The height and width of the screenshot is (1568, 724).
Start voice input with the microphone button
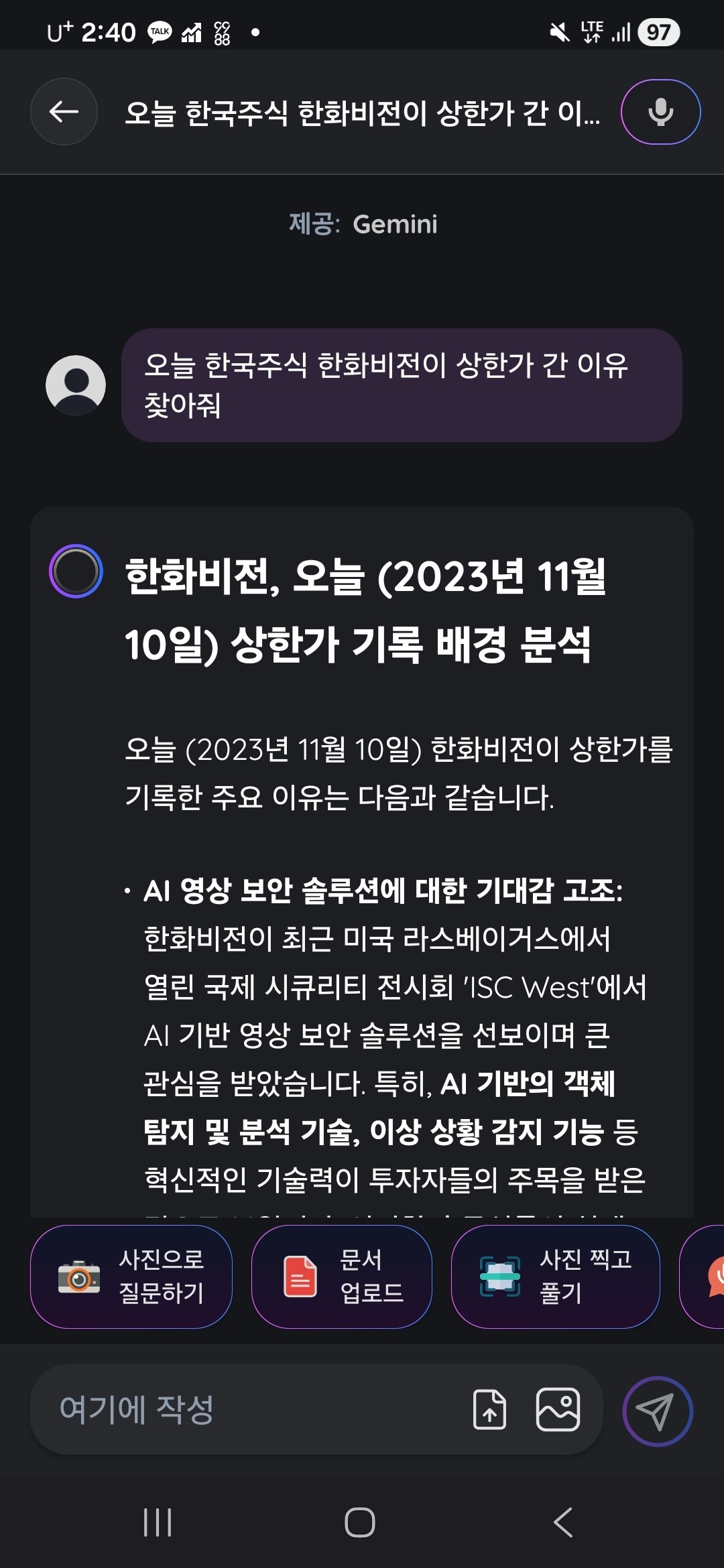coord(660,112)
